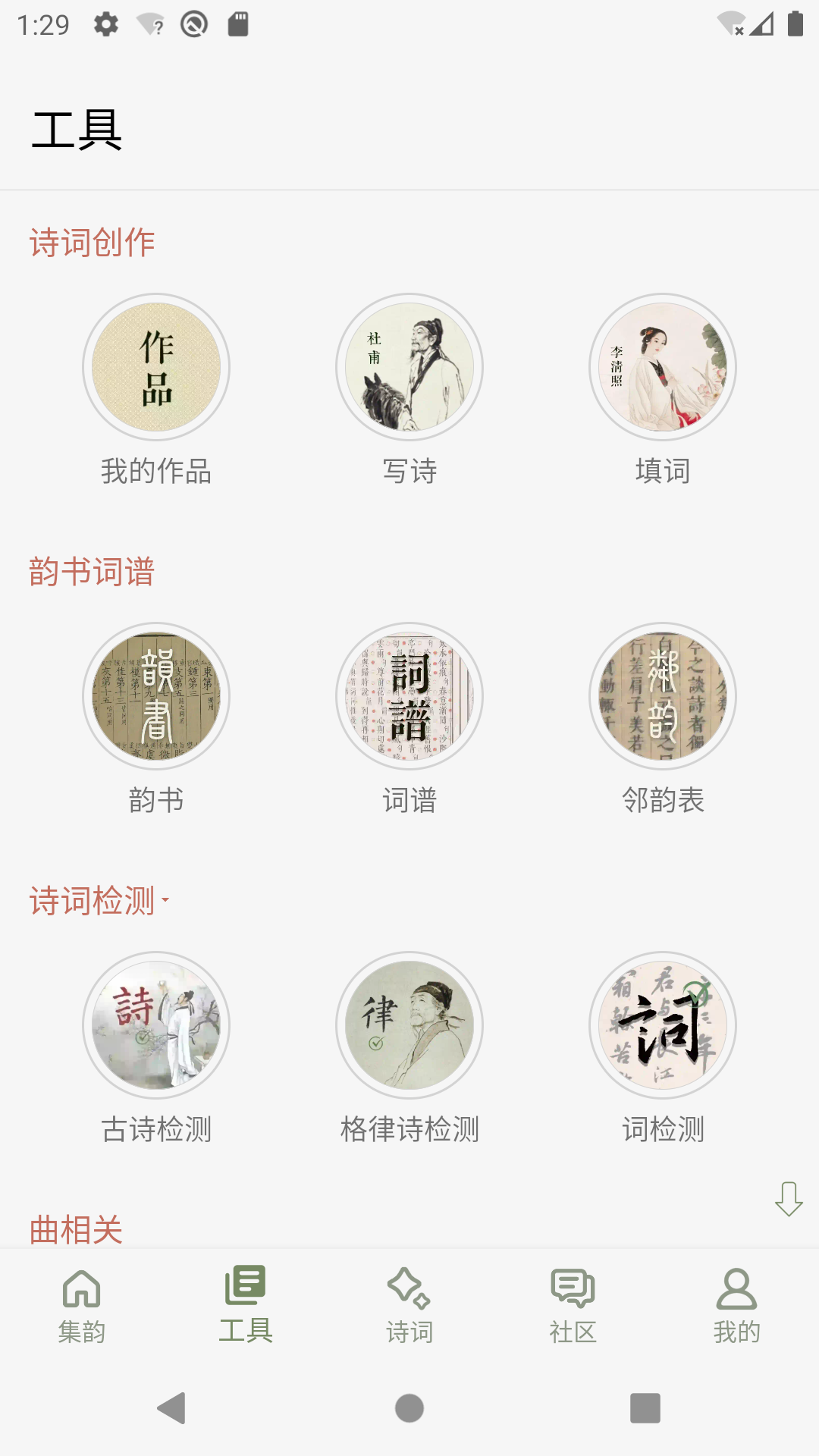Open 填词 with the Li Qingzhao icon
The width and height of the screenshot is (819, 1456).
(x=662, y=366)
